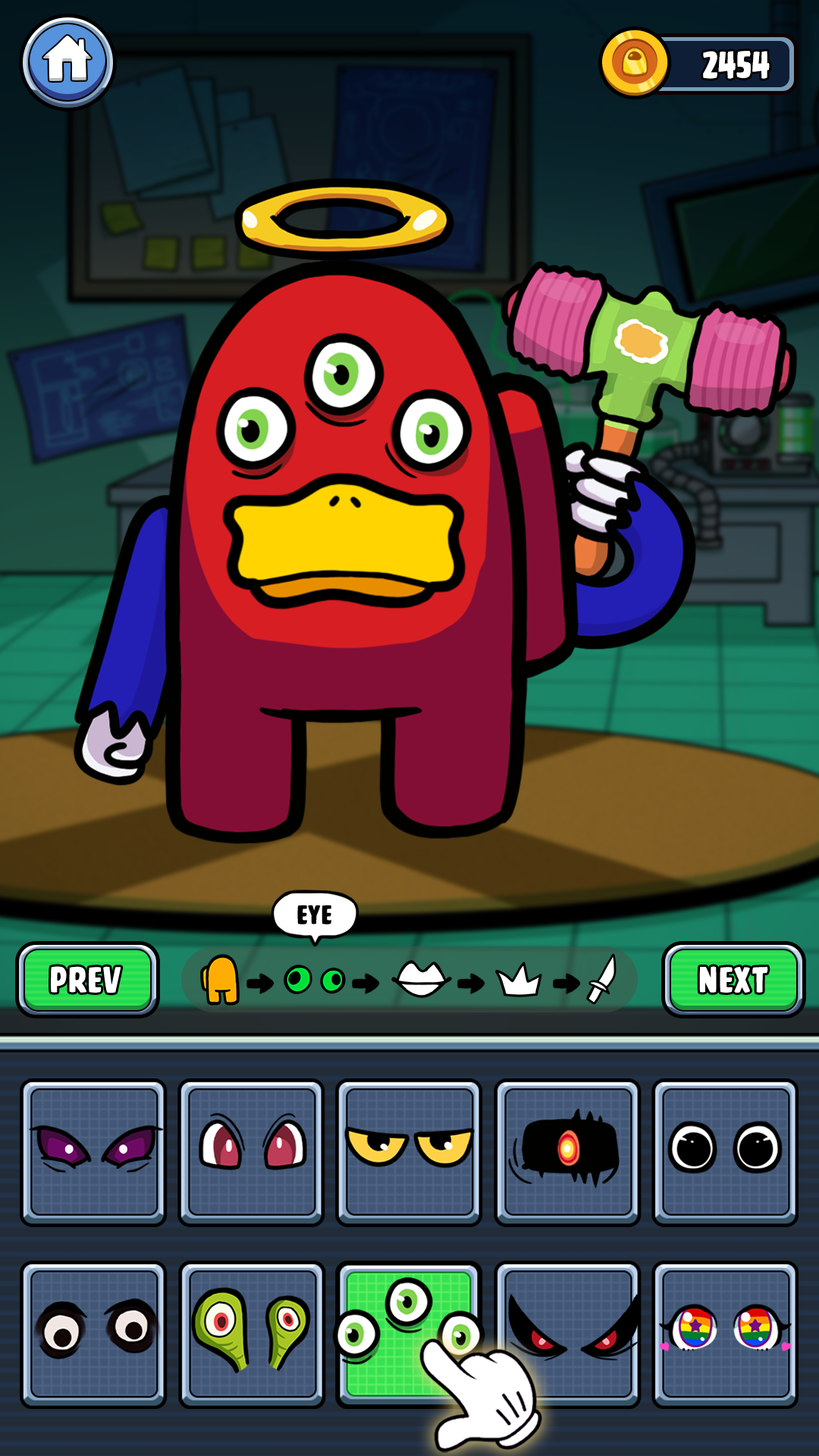
Task: Select the purple angry eyes
Action: point(93,1152)
